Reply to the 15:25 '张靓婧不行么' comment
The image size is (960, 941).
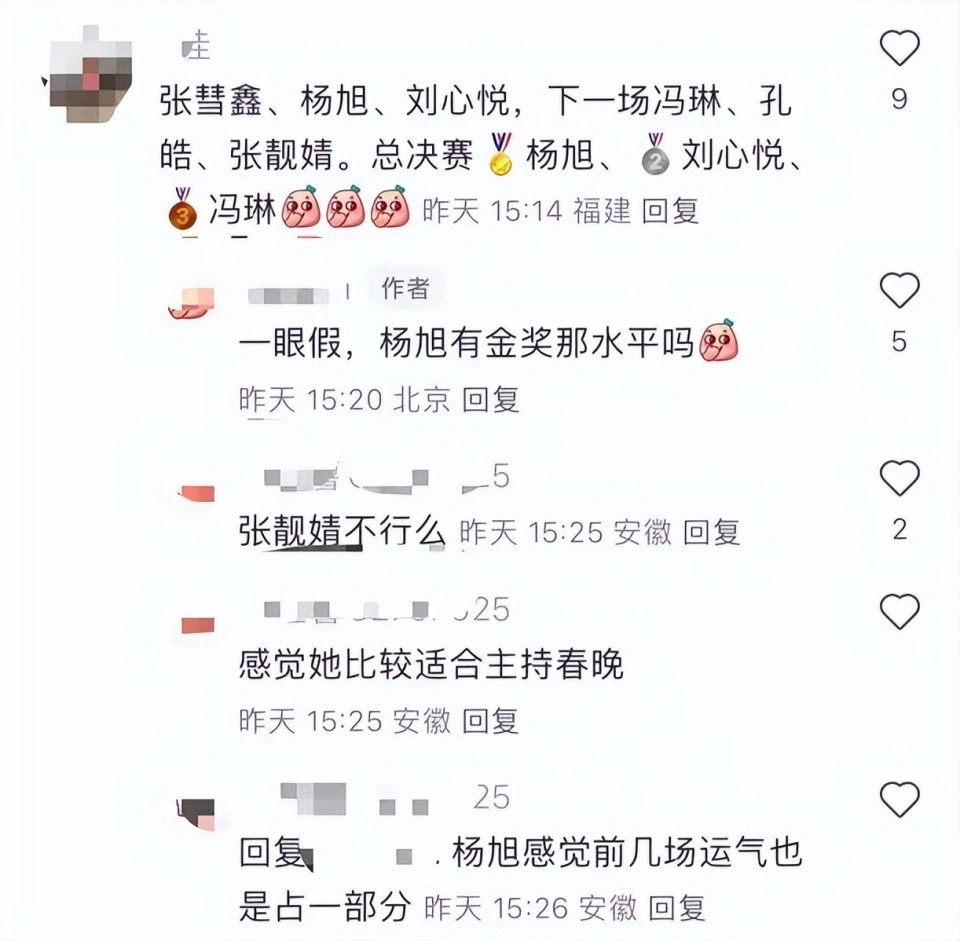(711, 532)
